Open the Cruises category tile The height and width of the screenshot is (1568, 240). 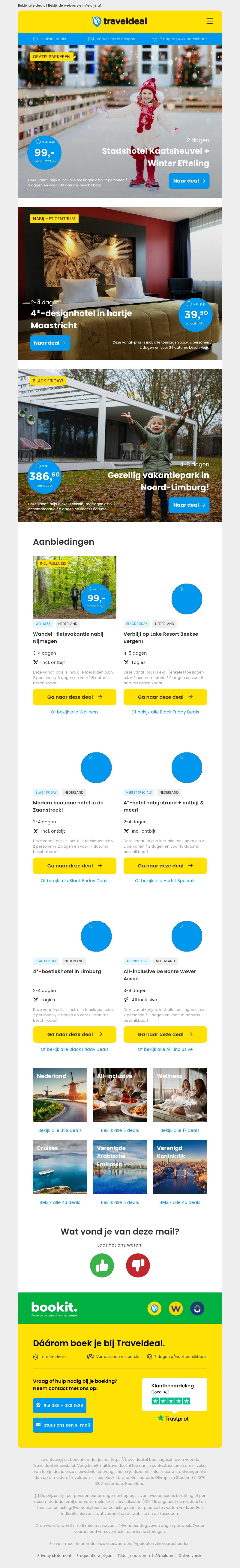pos(60,1167)
